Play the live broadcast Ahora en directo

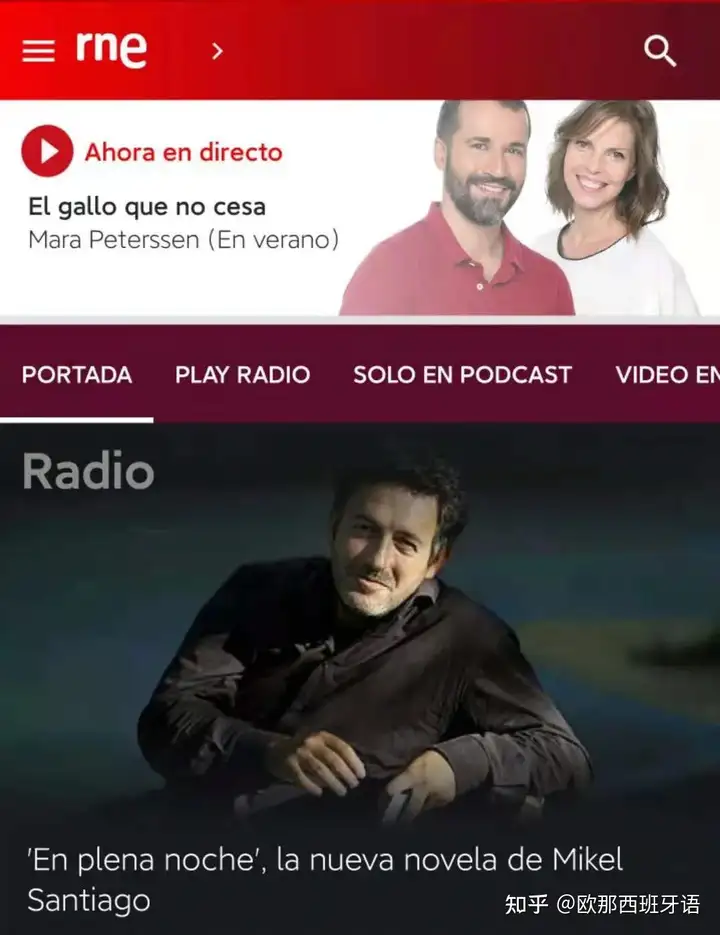coord(47,151)
